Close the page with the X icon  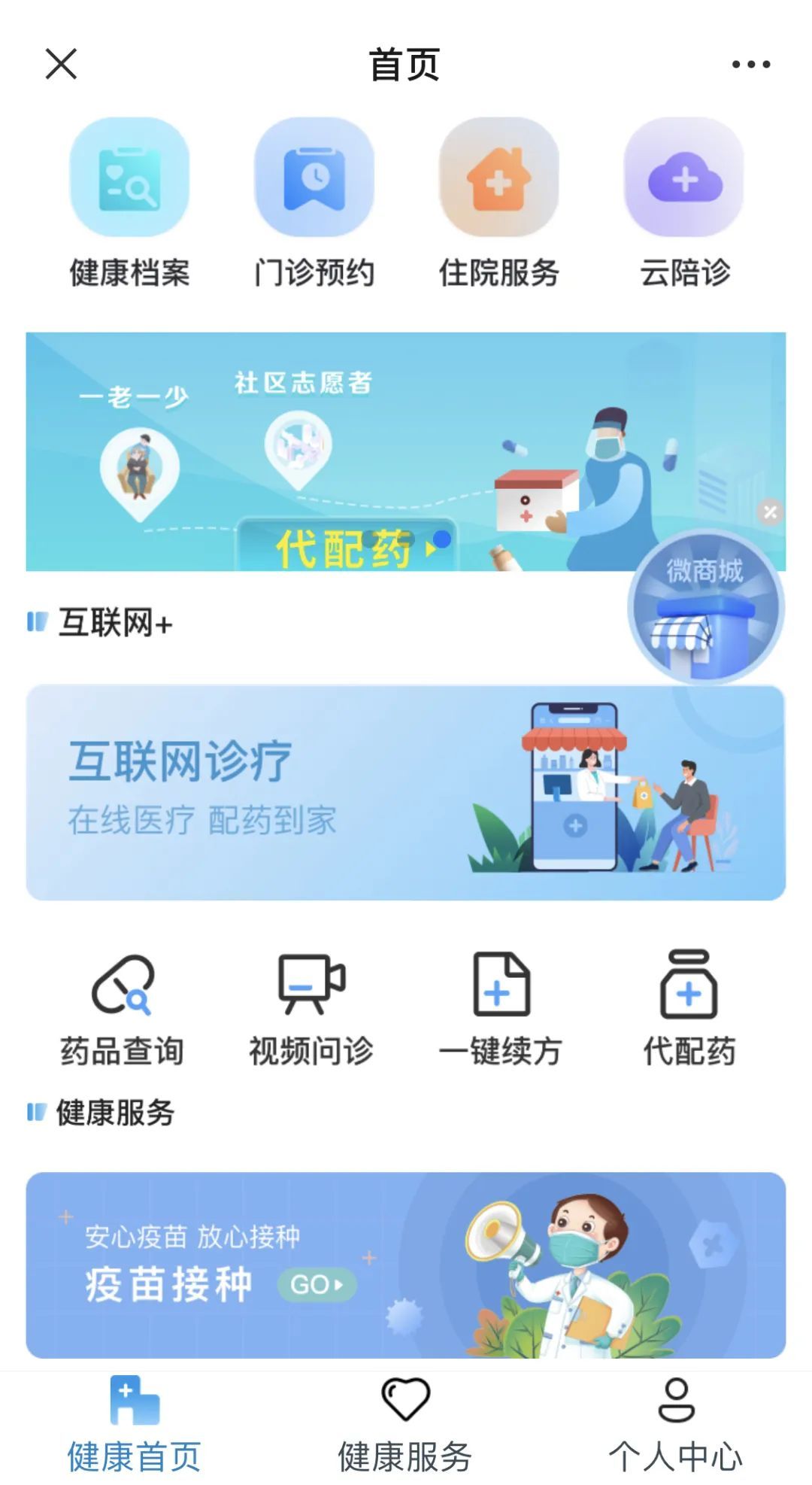[x=61, y=64]
